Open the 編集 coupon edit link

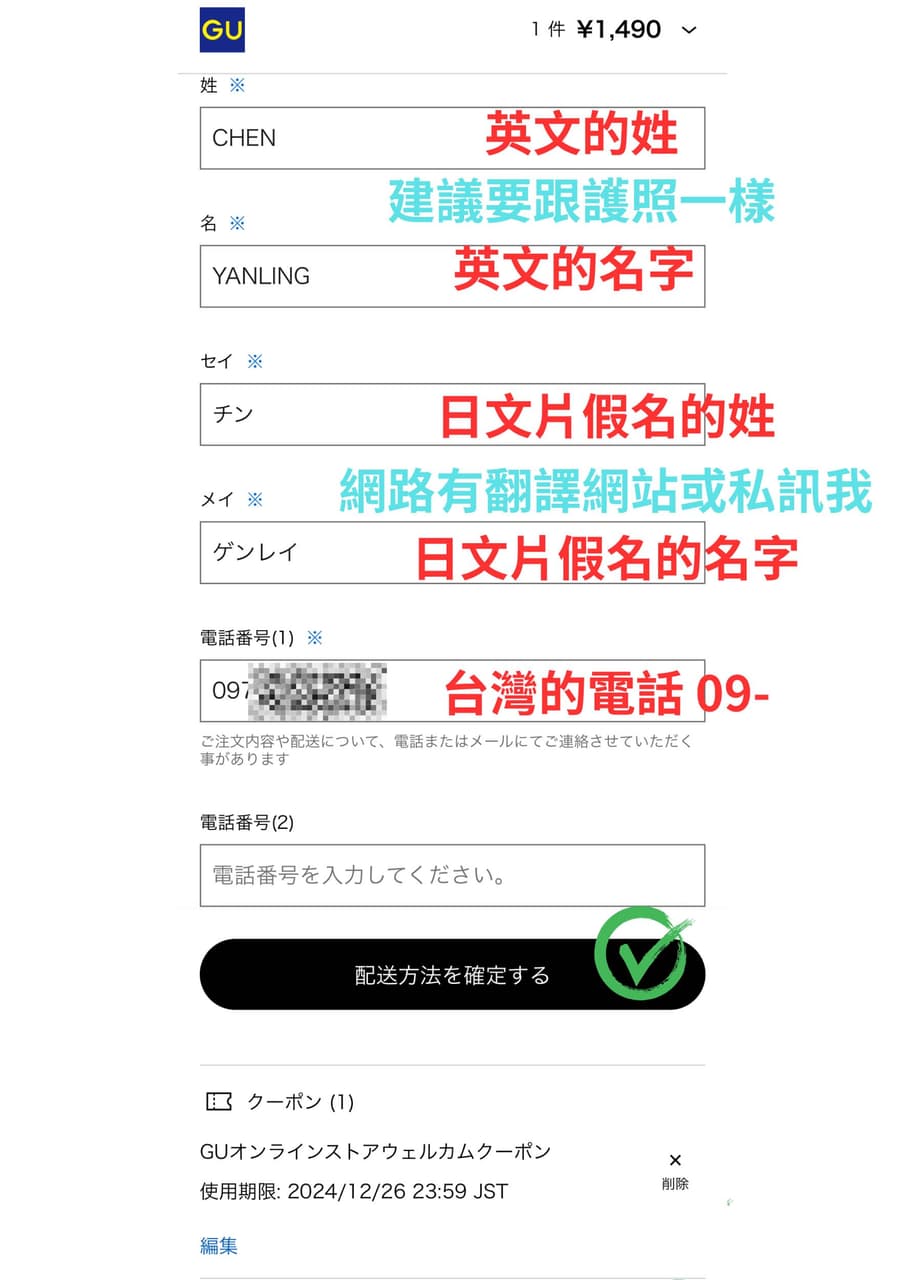coord(219,1245)
